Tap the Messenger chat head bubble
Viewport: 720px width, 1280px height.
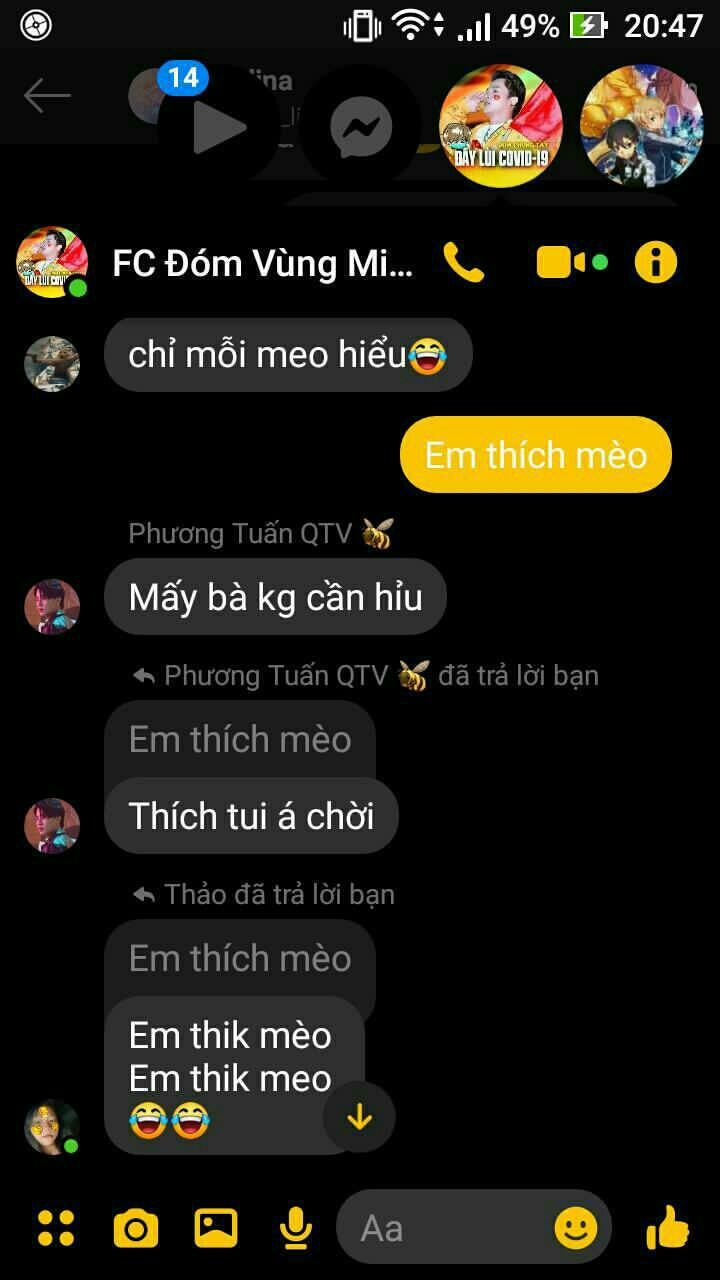[360, 127]
